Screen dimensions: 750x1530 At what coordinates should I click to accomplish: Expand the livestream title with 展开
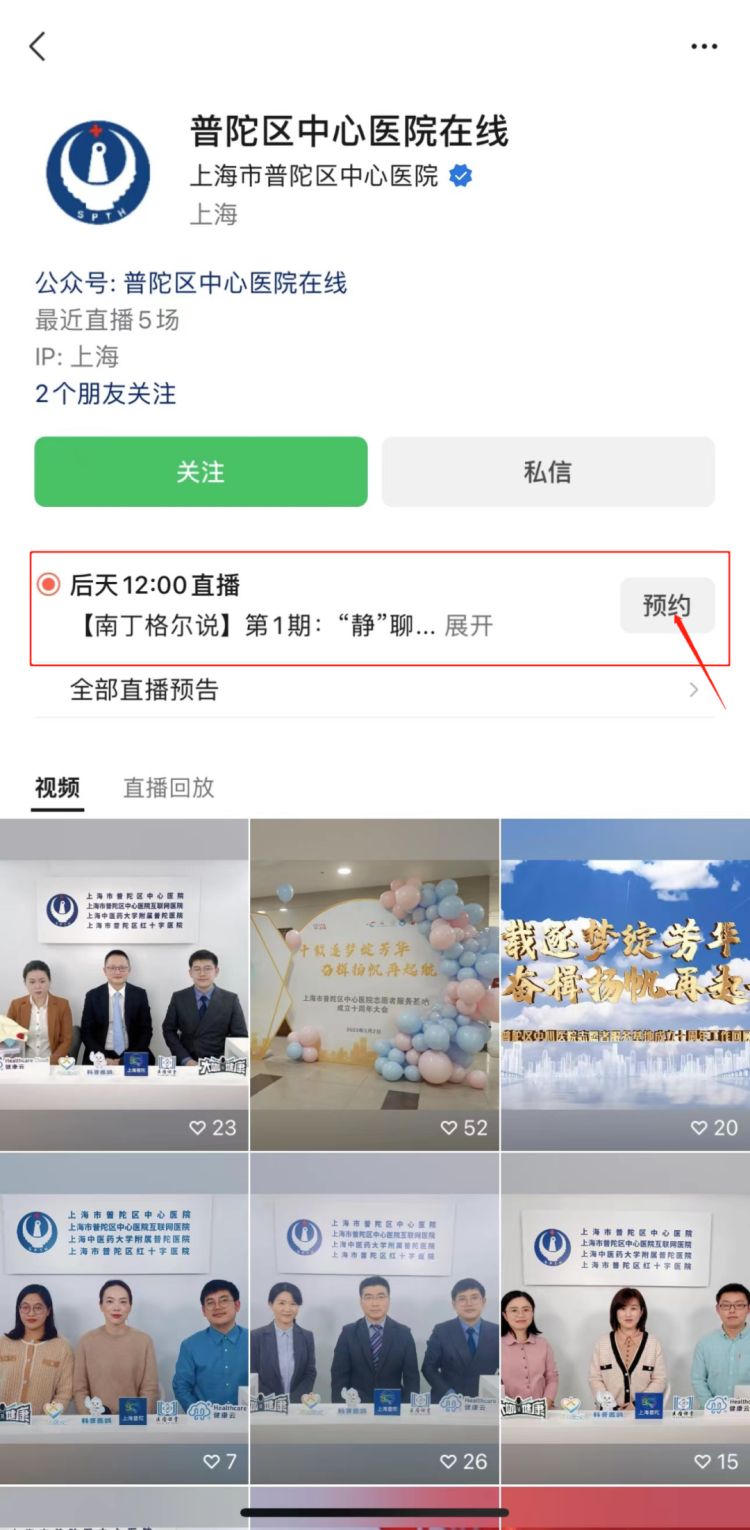469,626
